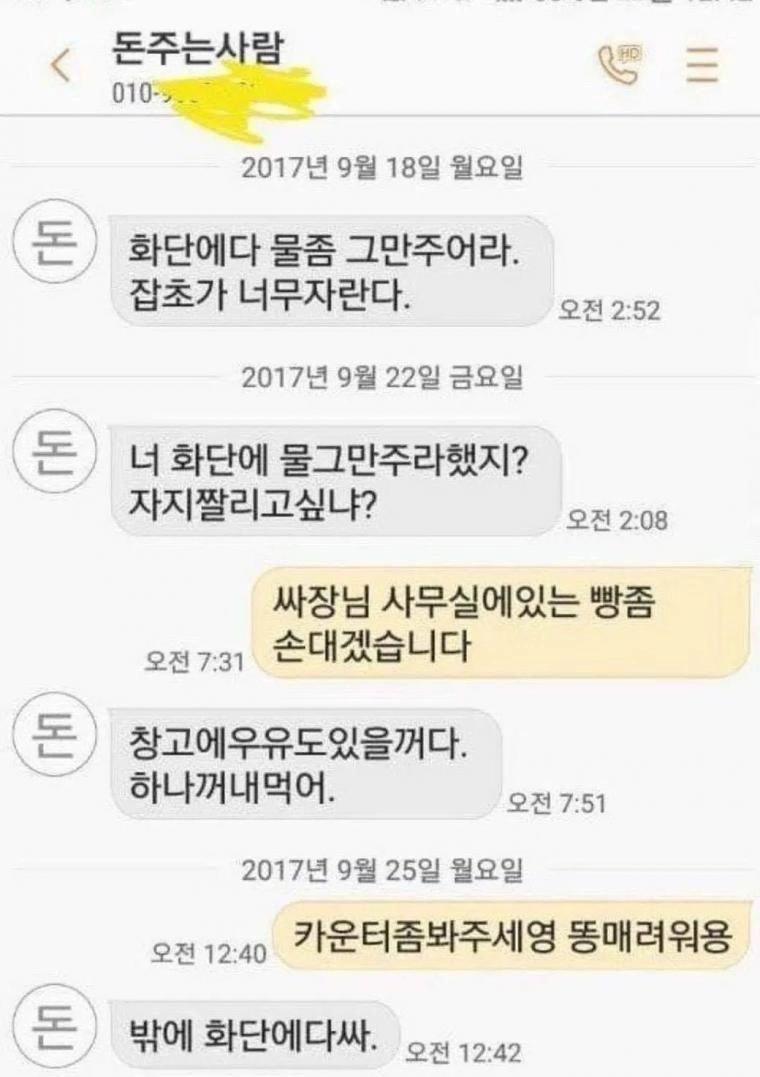
Task: Tap the date separator 2017년 9월 18일 월요일
Action: 385,169
